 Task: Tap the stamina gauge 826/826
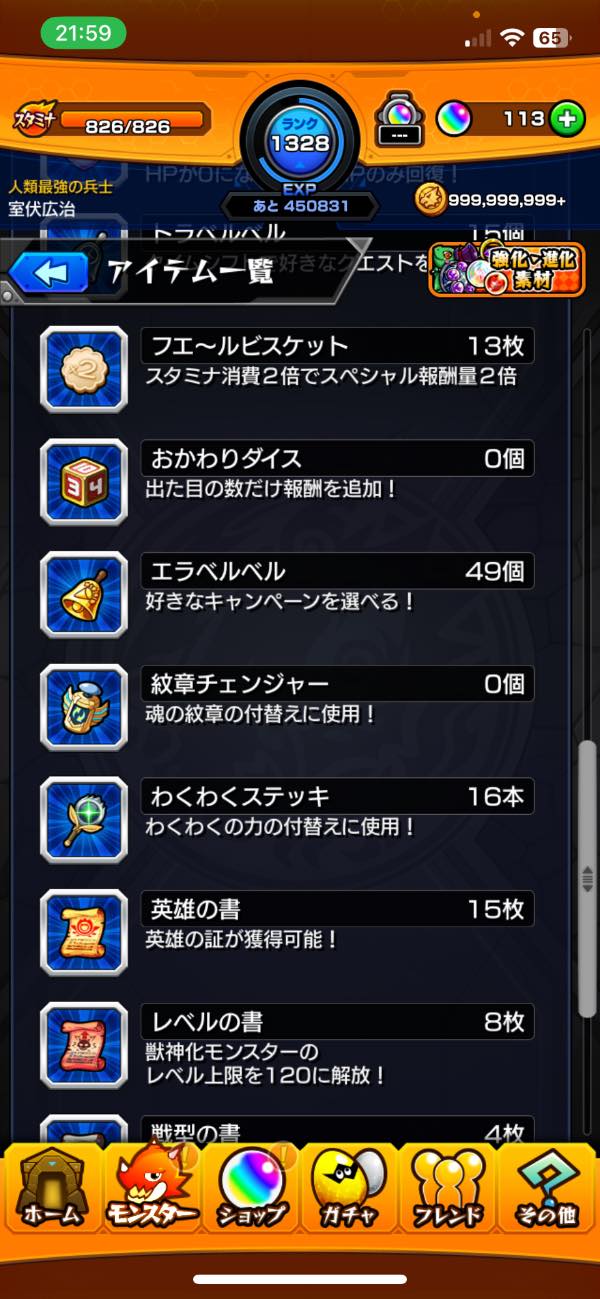click(x=130, y=122)
